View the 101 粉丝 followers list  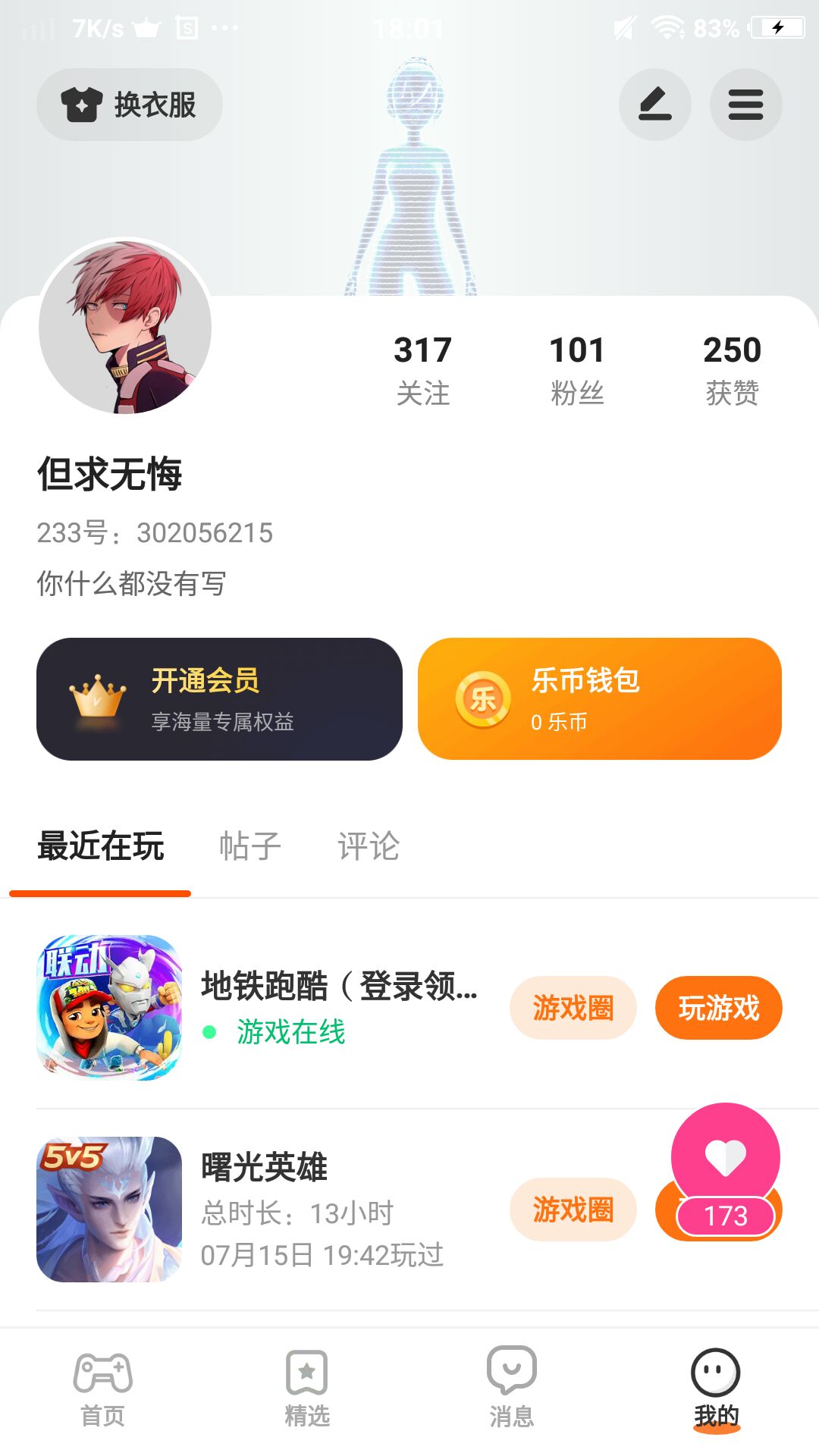point(577,370)
